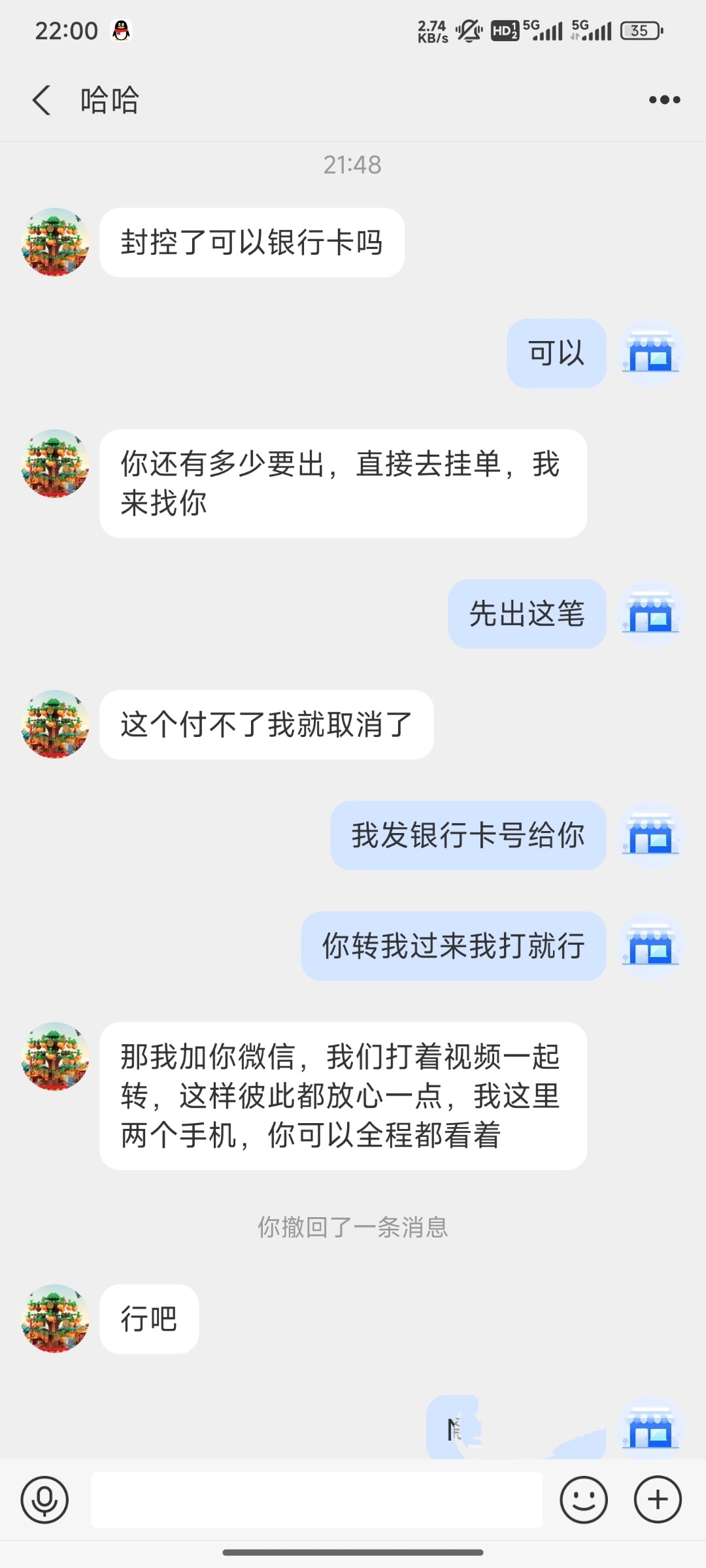The image size is (706, 1568).
Task: Go back from the 哈哈 chat
Action: pyautogui.click(x=41, y=101)
